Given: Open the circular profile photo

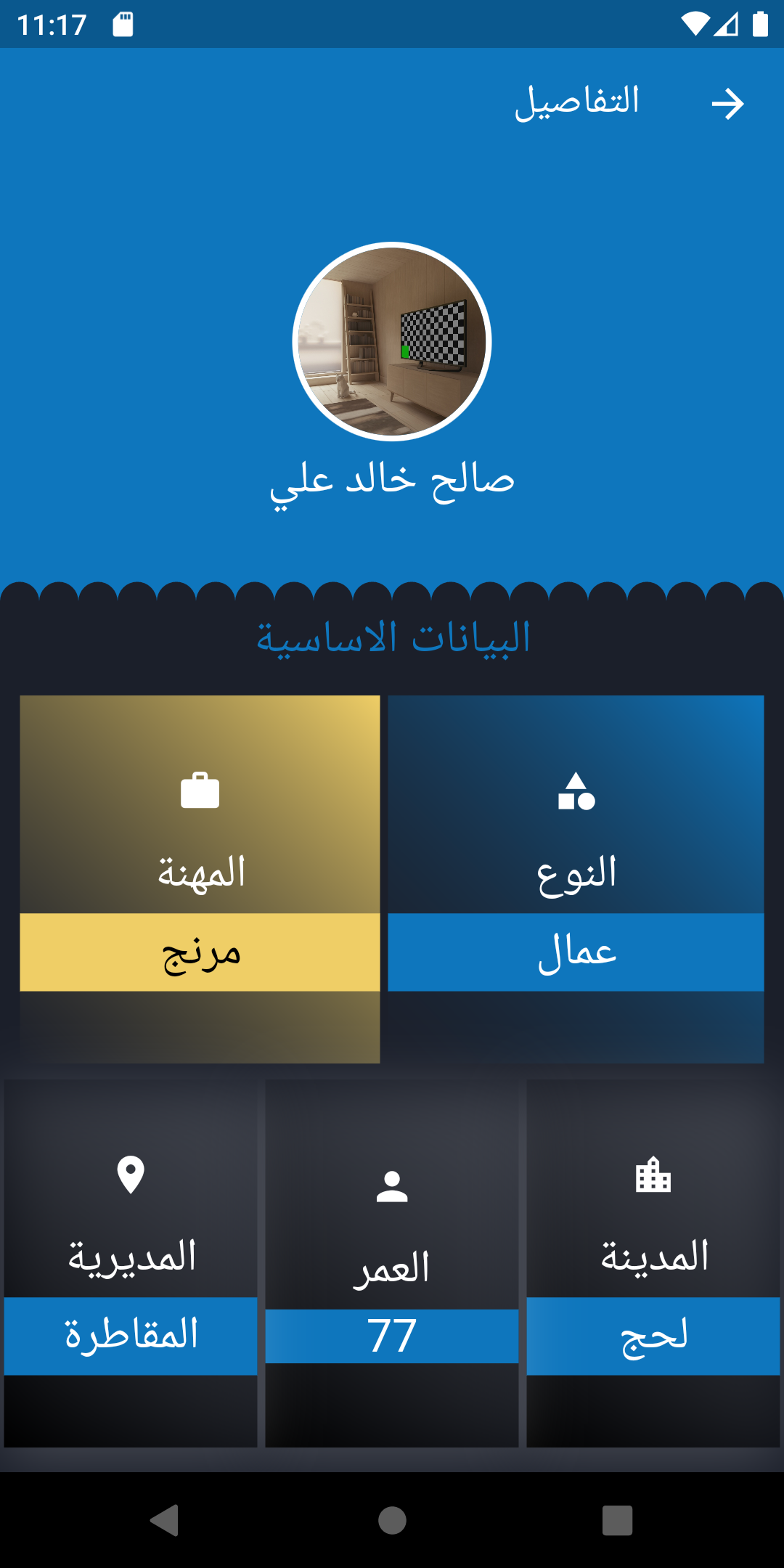Looking at the screenshot, I should [392, 341].
